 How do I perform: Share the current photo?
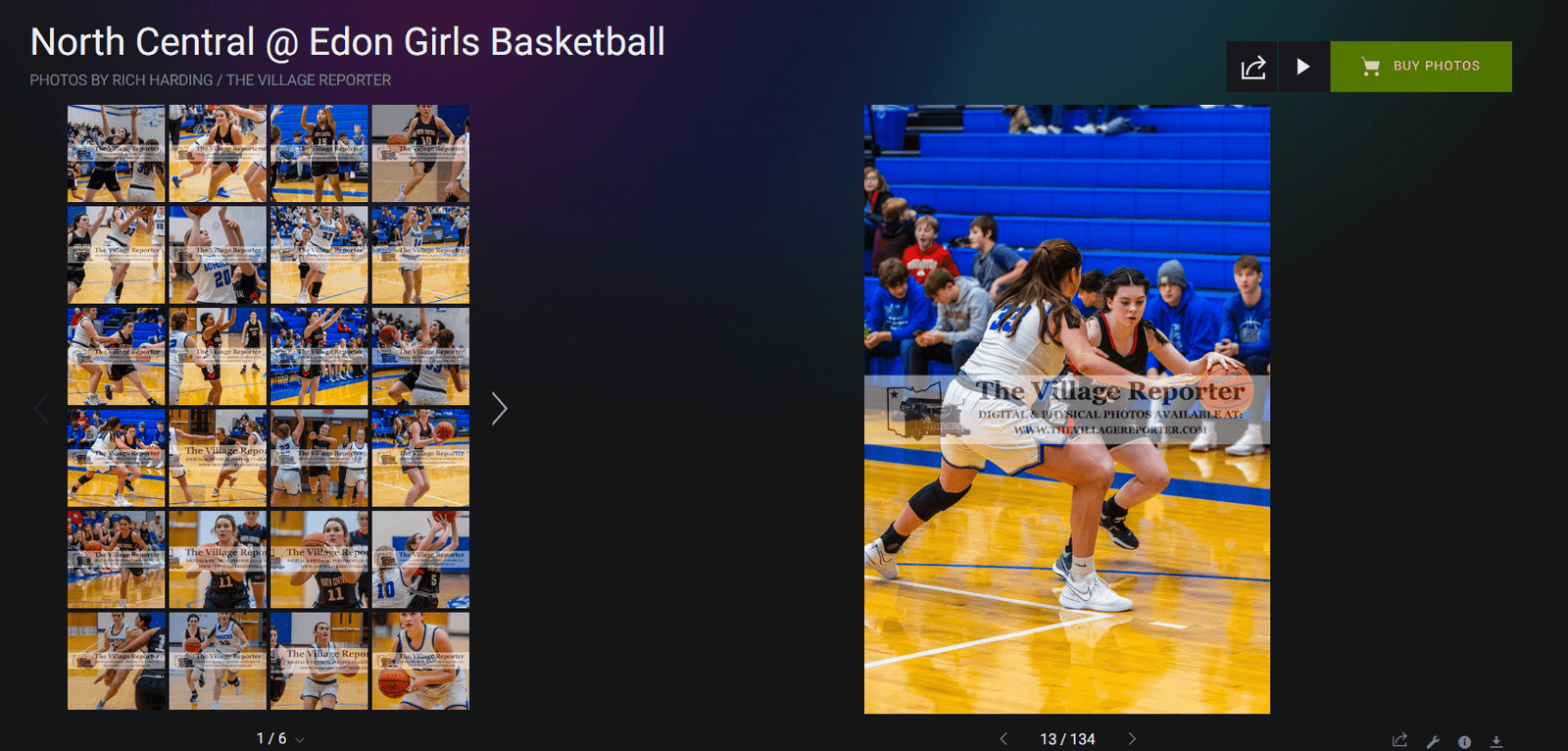click(x=1399, y=741)
